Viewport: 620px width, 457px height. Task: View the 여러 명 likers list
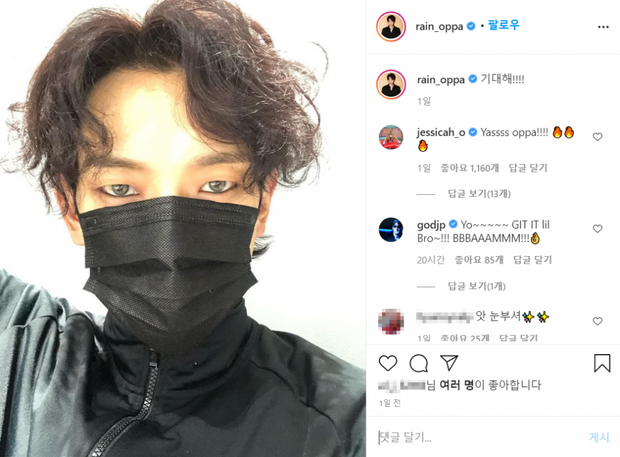point(453,384)
